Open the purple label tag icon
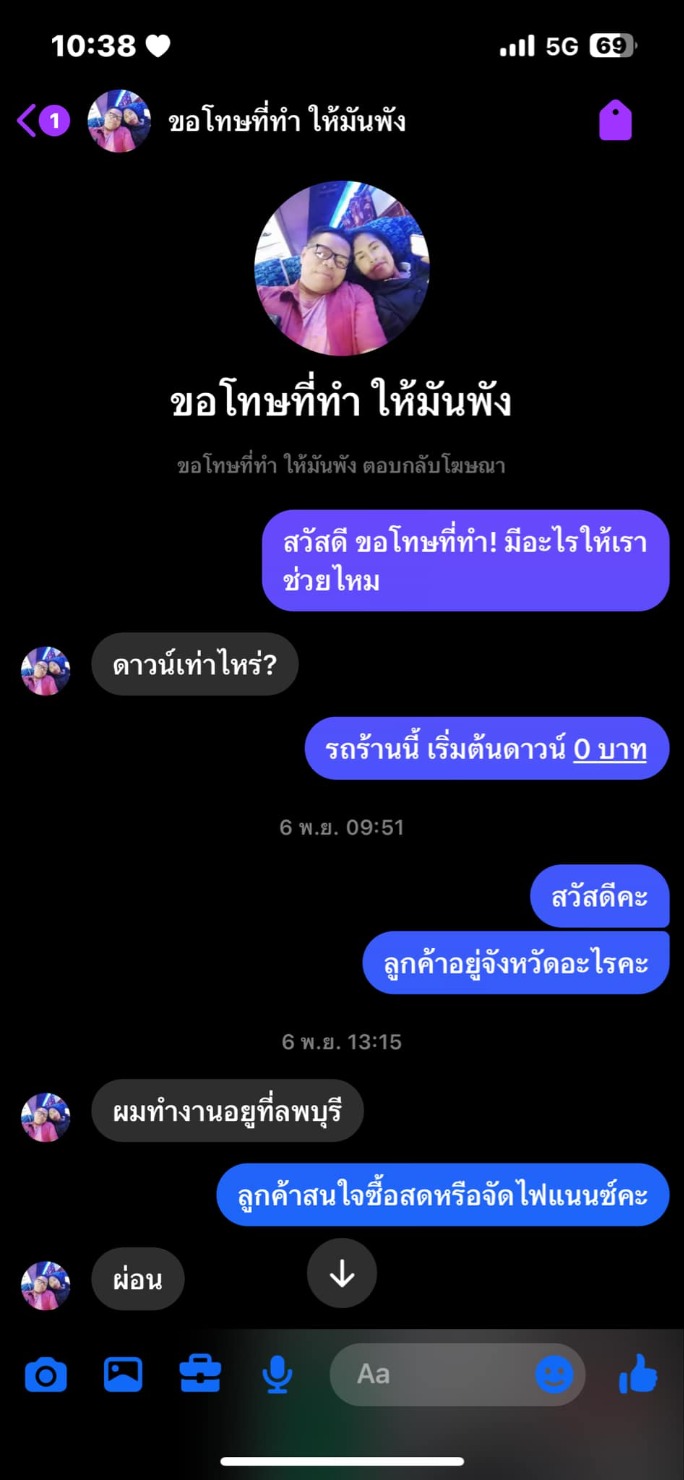Image resolution: width=684 pixels, height=1480 pixels. tap(615, 120)
